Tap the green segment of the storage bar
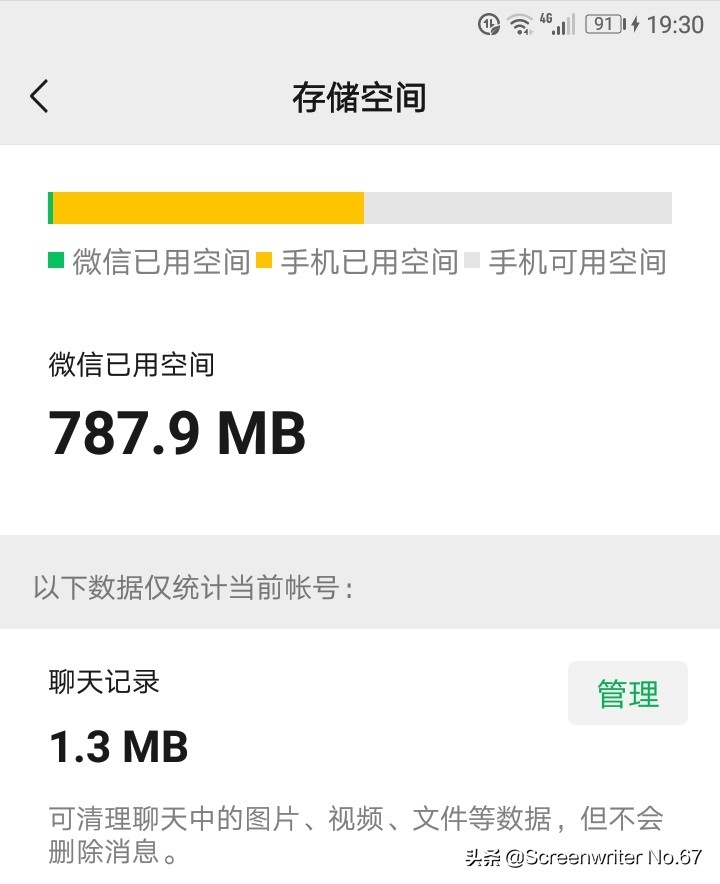 (x=51, y=208)
